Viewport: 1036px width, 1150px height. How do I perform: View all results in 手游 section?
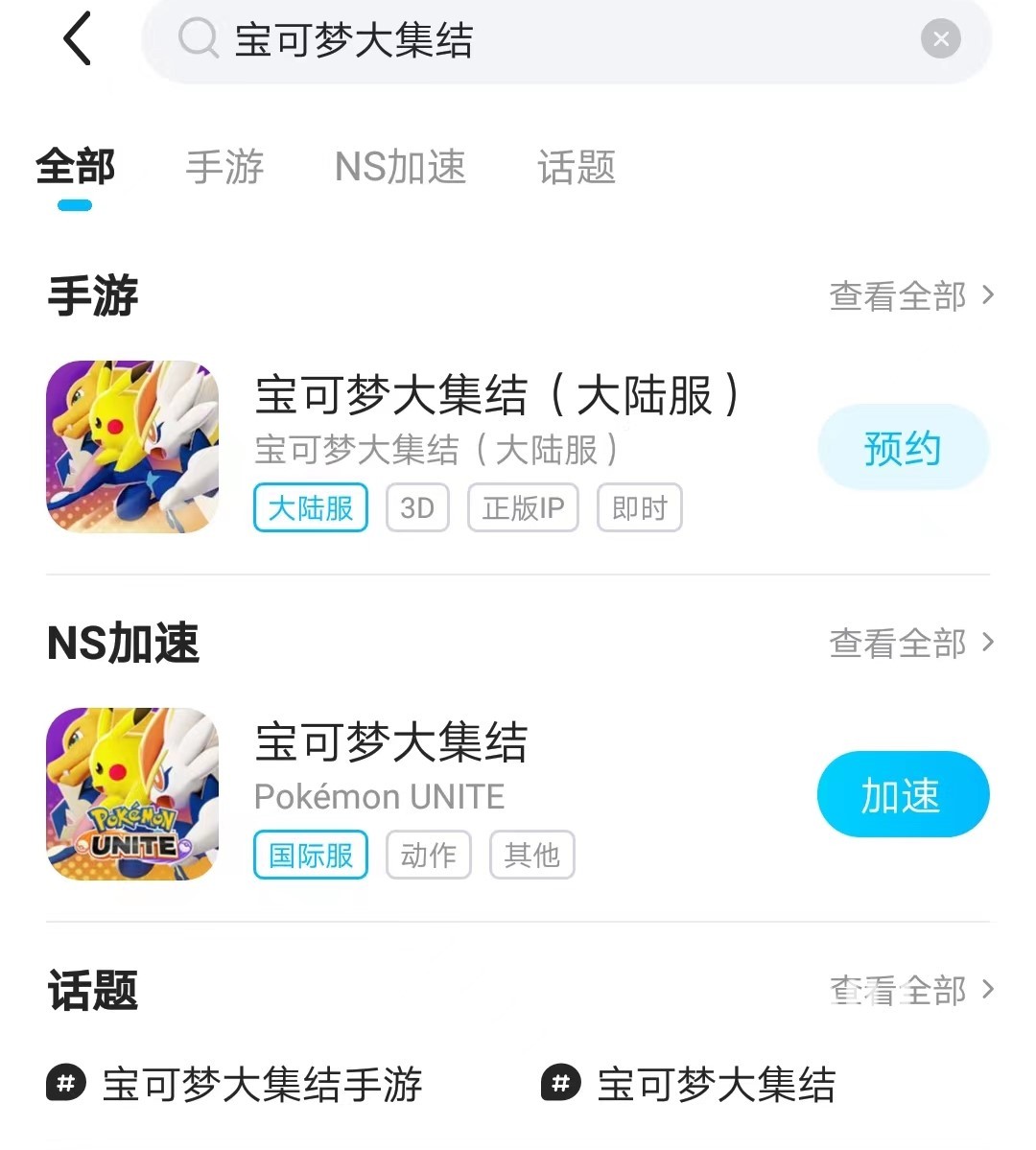pos(910,296)
